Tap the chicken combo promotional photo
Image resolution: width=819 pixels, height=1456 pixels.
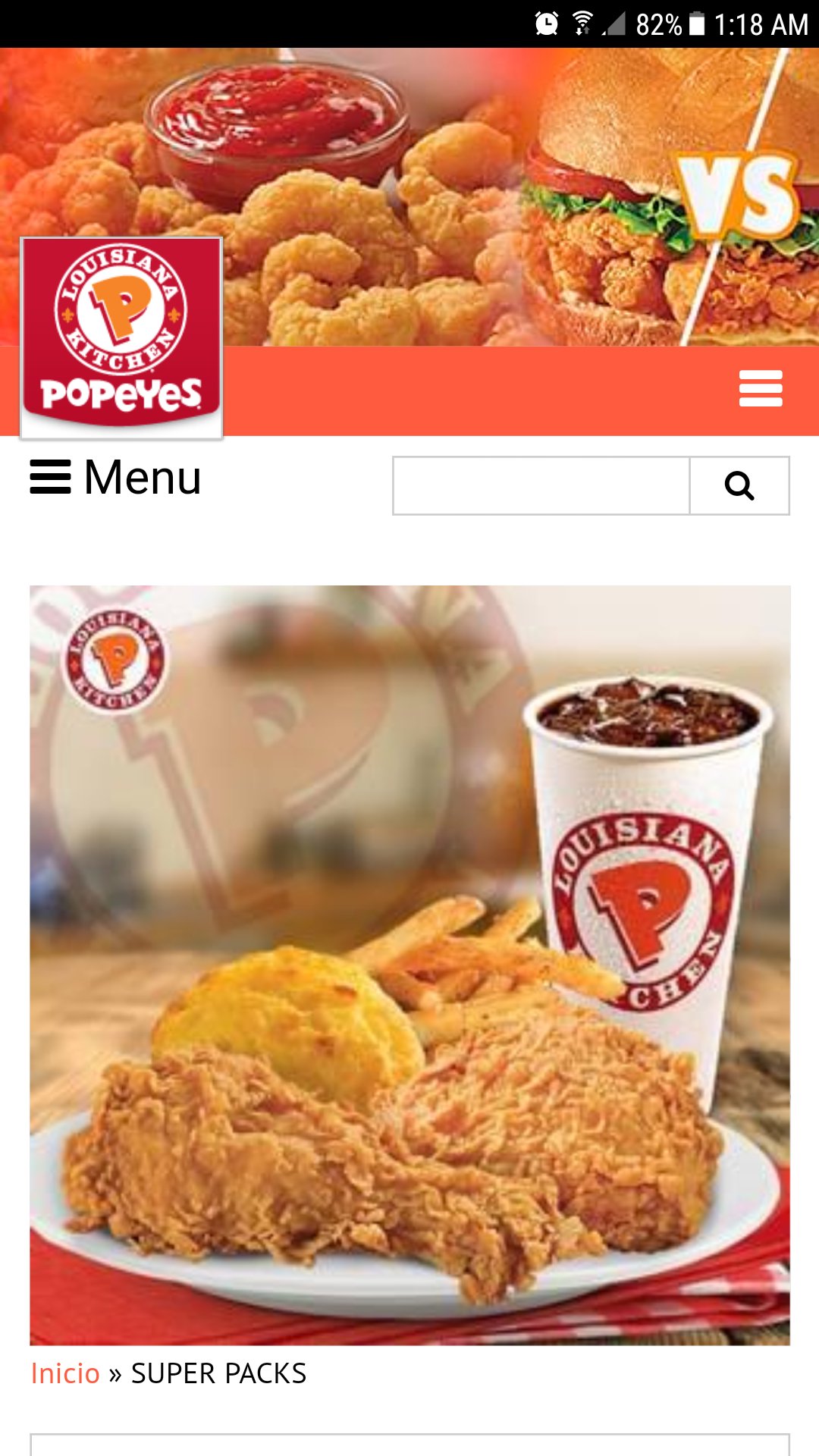click(409, 963)
